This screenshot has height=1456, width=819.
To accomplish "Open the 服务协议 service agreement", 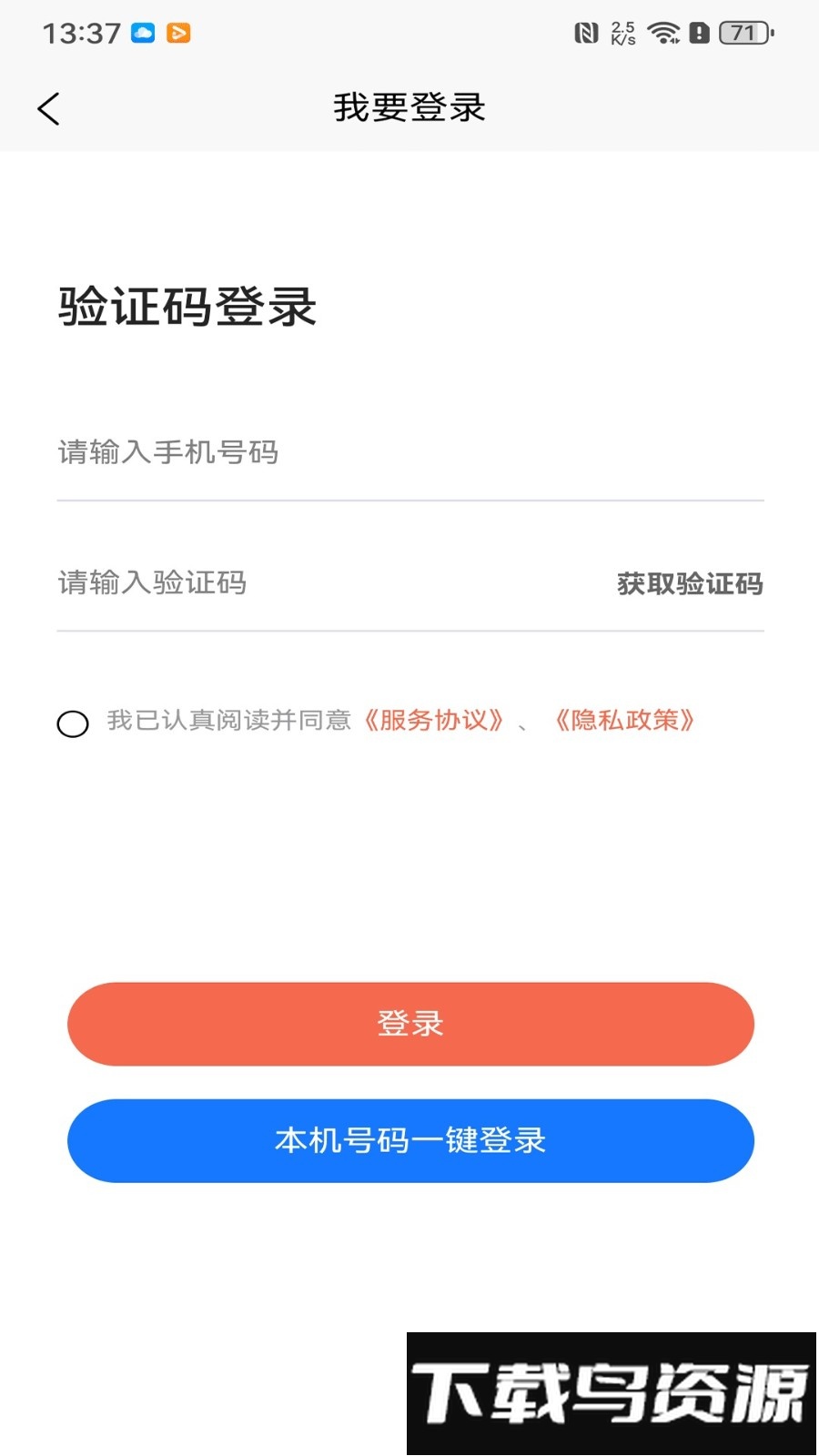I will click(x=432, y=721).
